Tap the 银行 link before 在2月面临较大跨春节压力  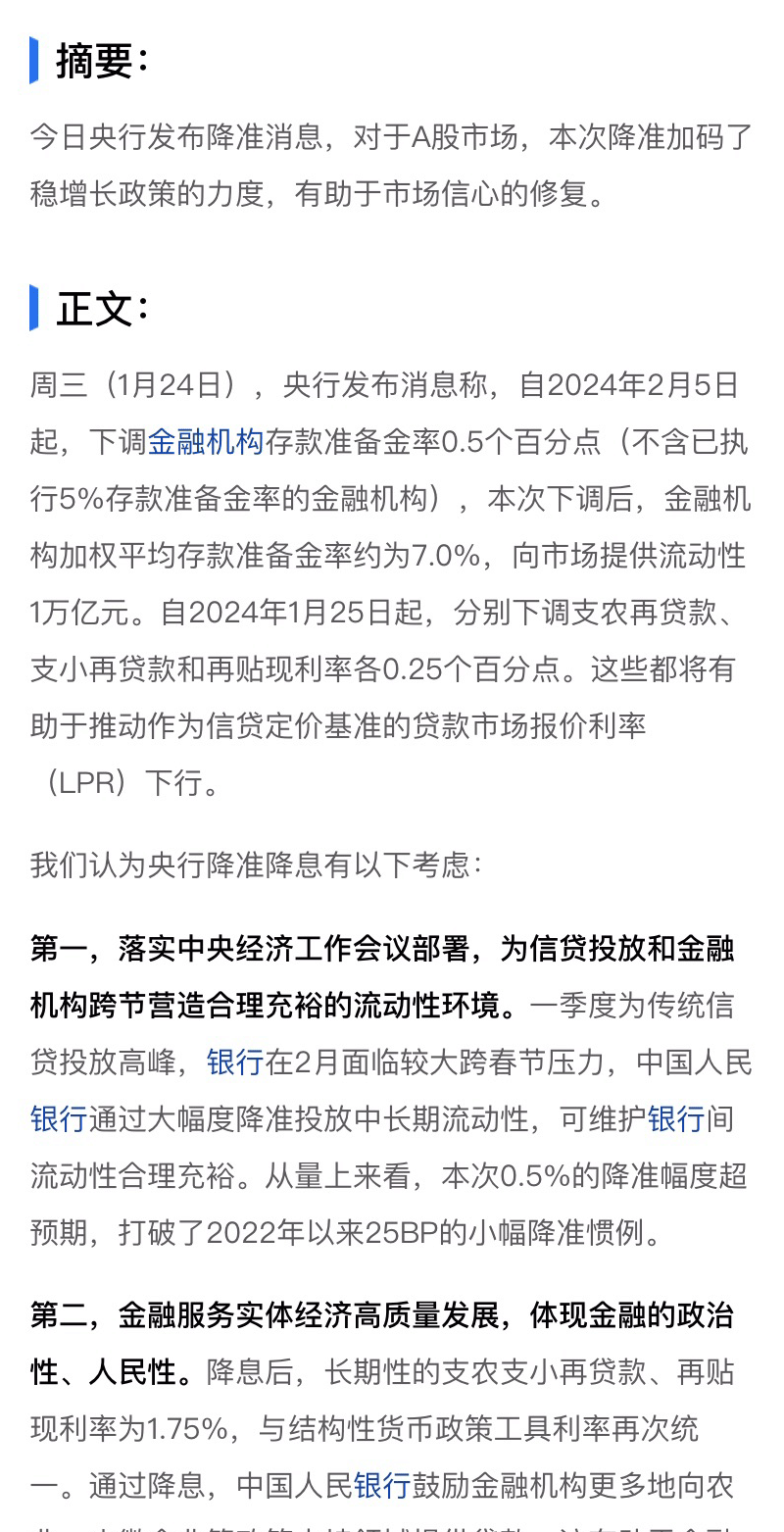click(235, 1062)
